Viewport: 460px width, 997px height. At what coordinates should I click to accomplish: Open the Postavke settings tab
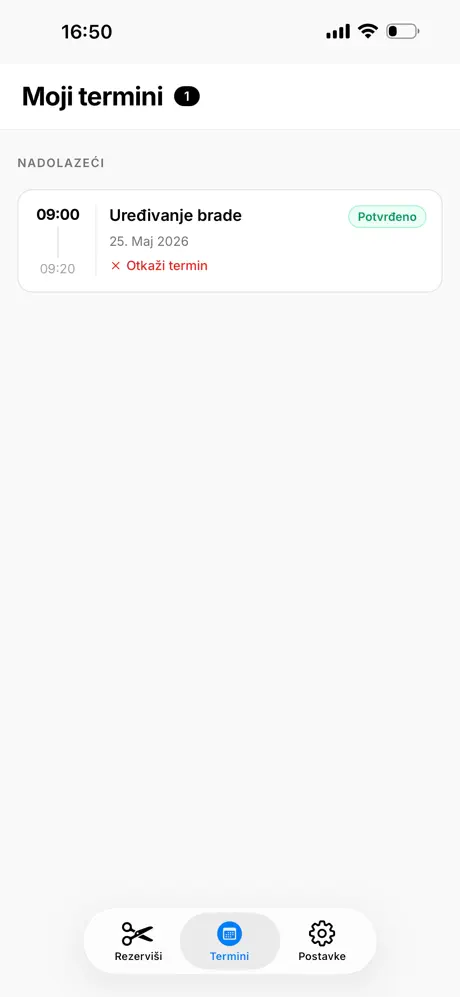coord(322,941)
